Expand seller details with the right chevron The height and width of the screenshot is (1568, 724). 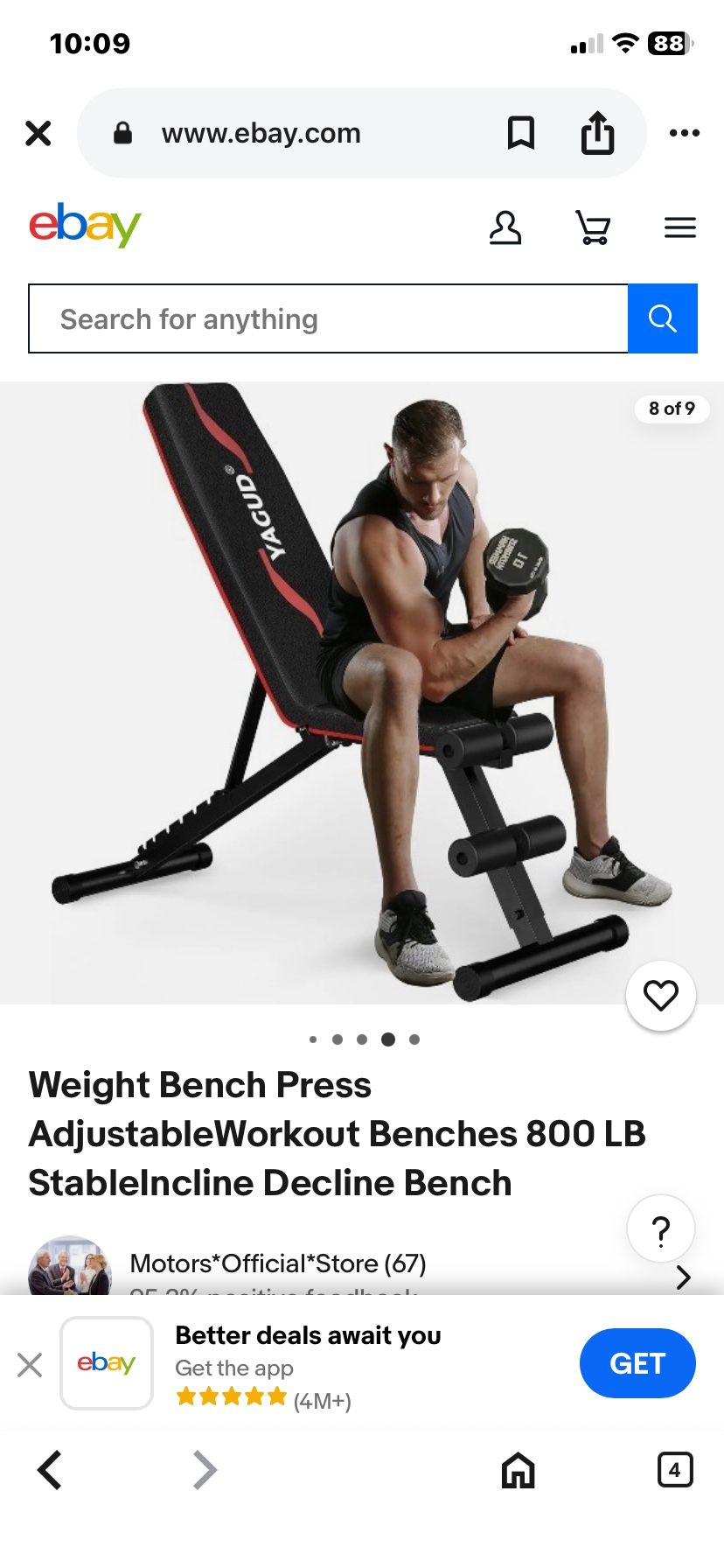682,1277
